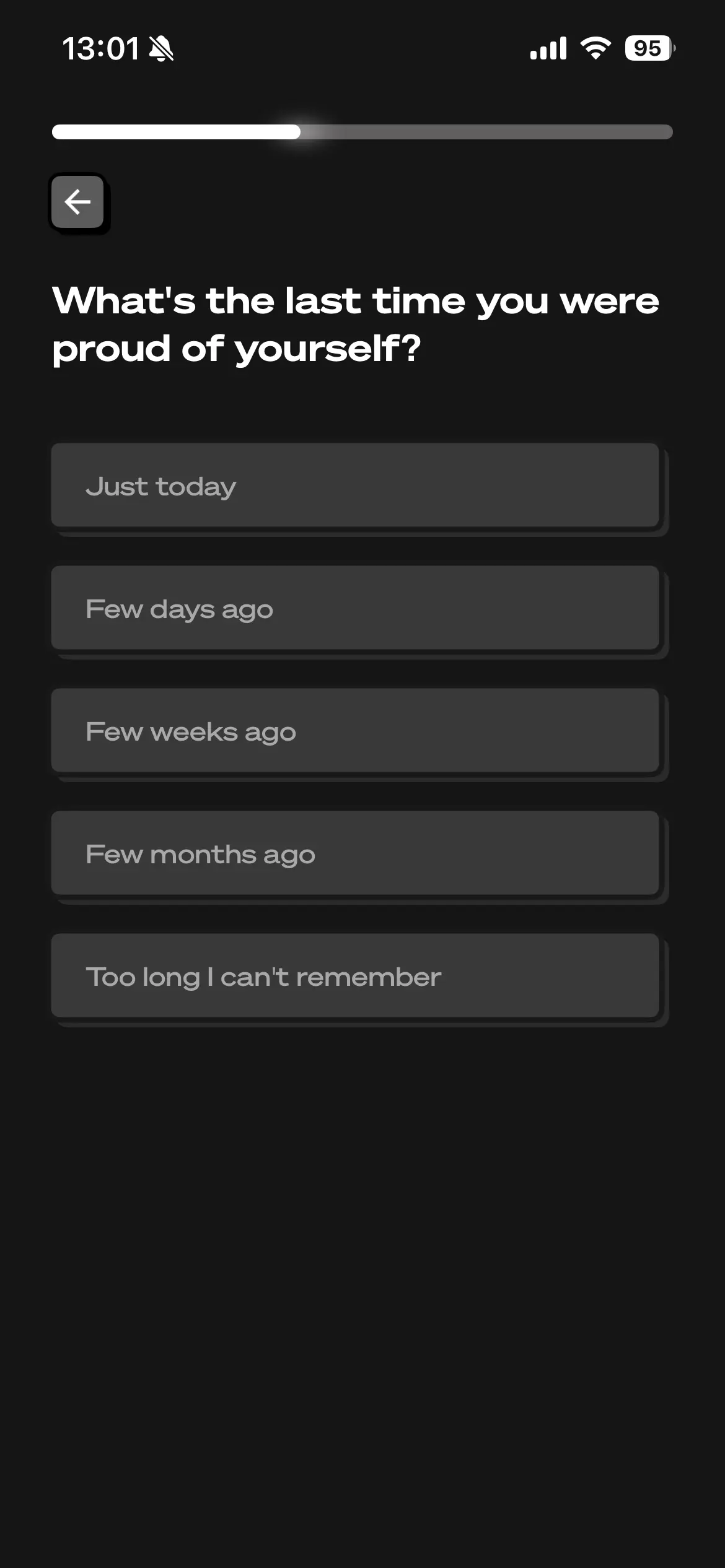The width and height of the screenshot is (725, 1568).
Task: Go back using the arrow button
Action: [77, 202]
